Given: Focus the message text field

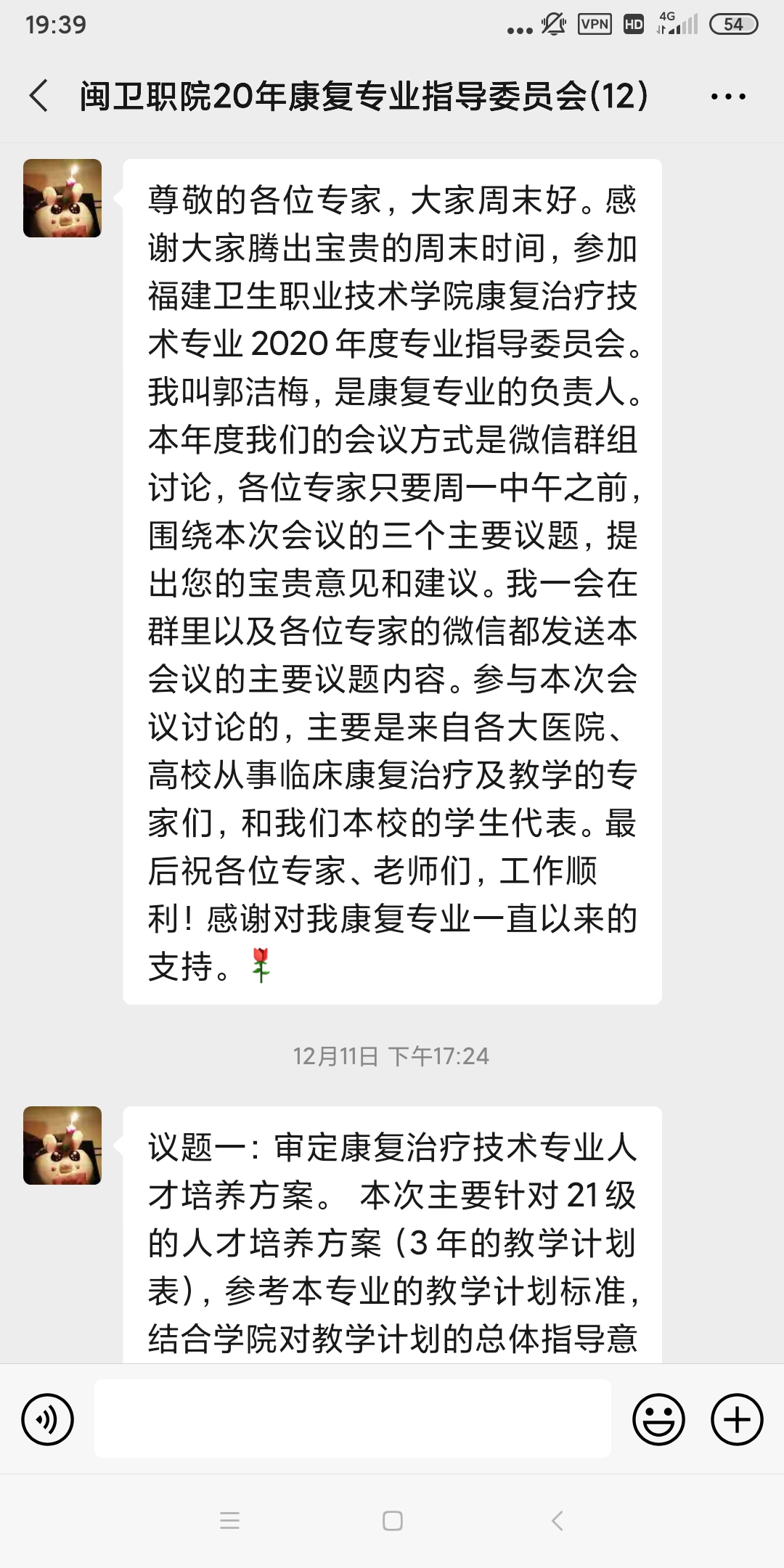Looking at the screenshot, I should (x=353, y=1419).
